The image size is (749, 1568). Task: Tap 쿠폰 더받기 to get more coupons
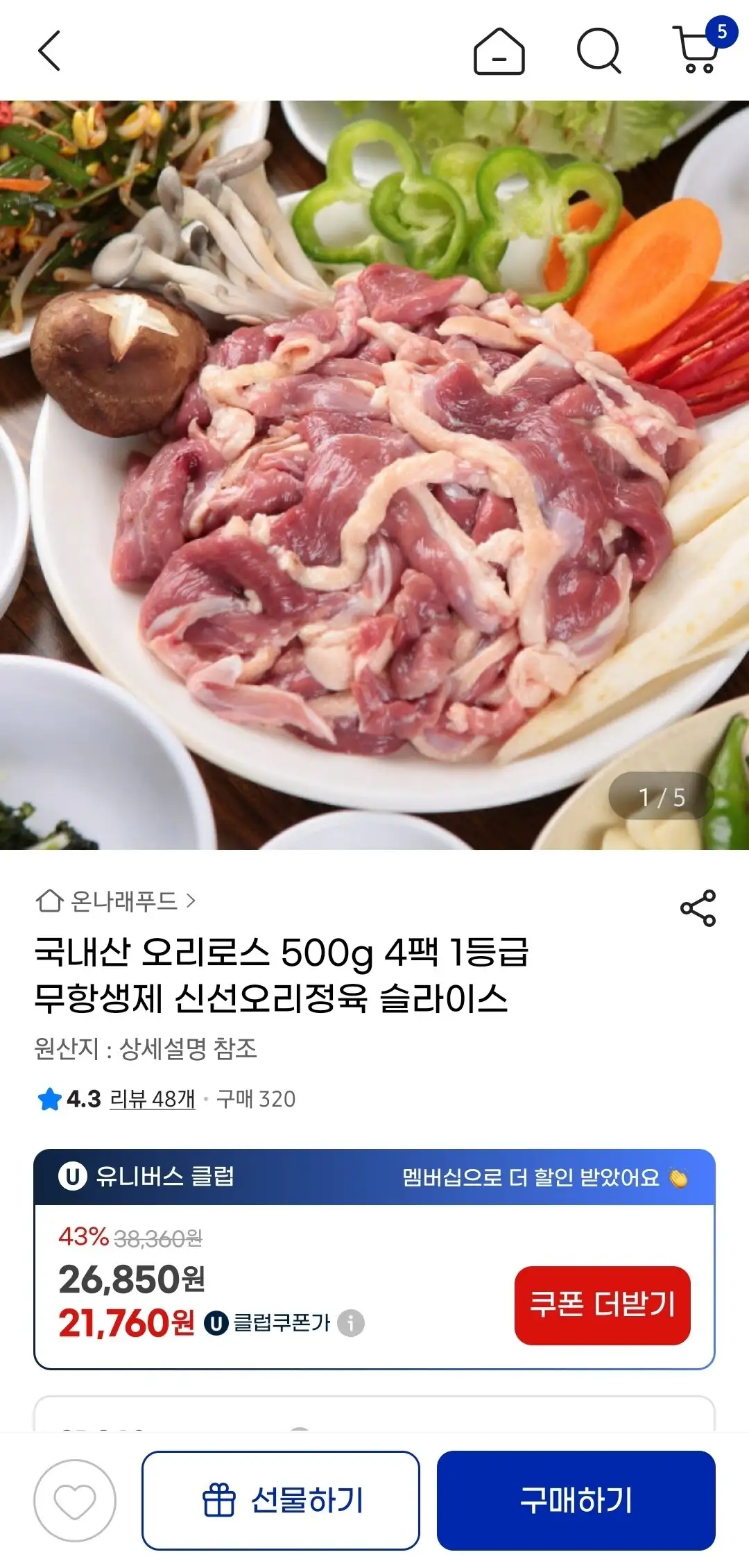pyautogui.click(x=602, y=1304)
